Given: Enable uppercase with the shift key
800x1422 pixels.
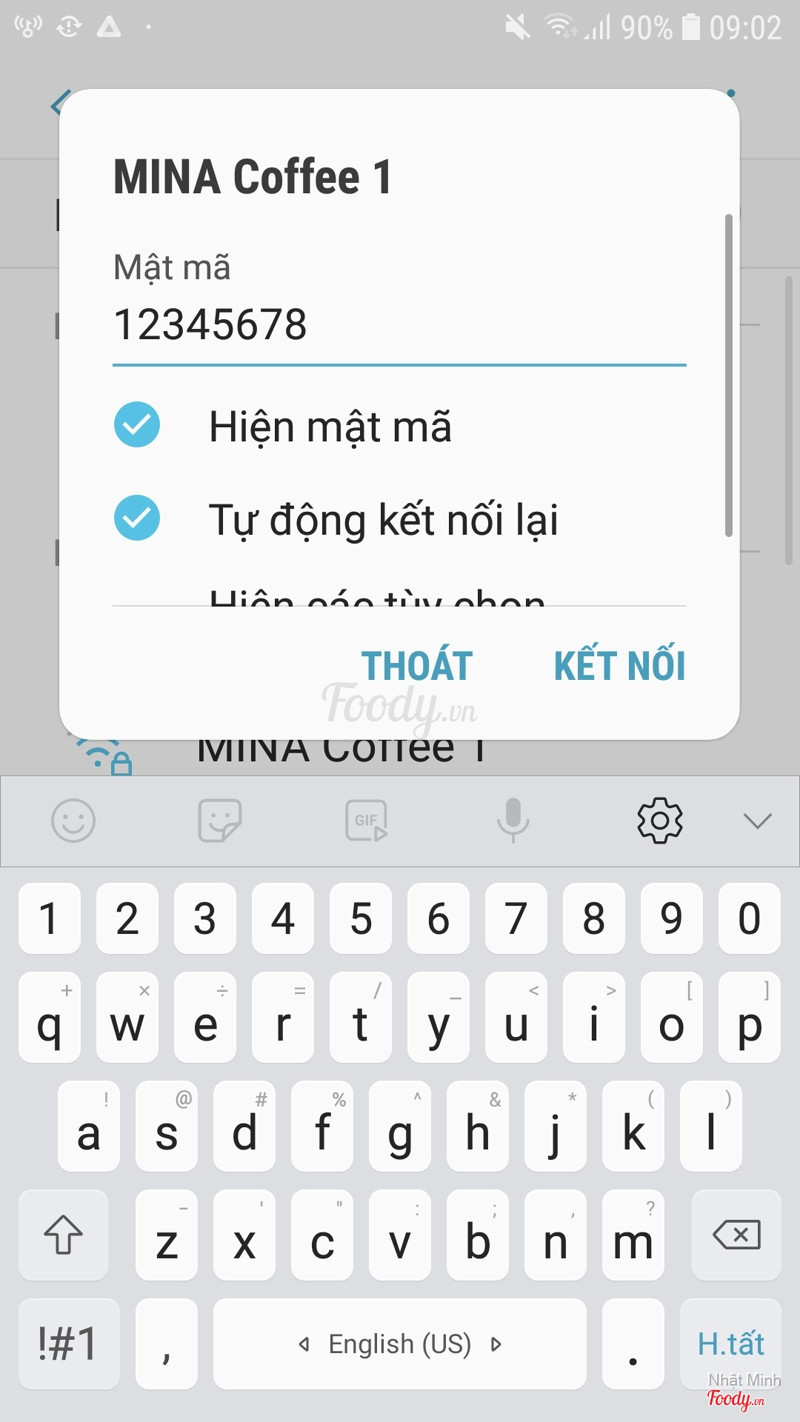Looking at the screenshot, I should pyautogui.click(x=63, y=1235).
